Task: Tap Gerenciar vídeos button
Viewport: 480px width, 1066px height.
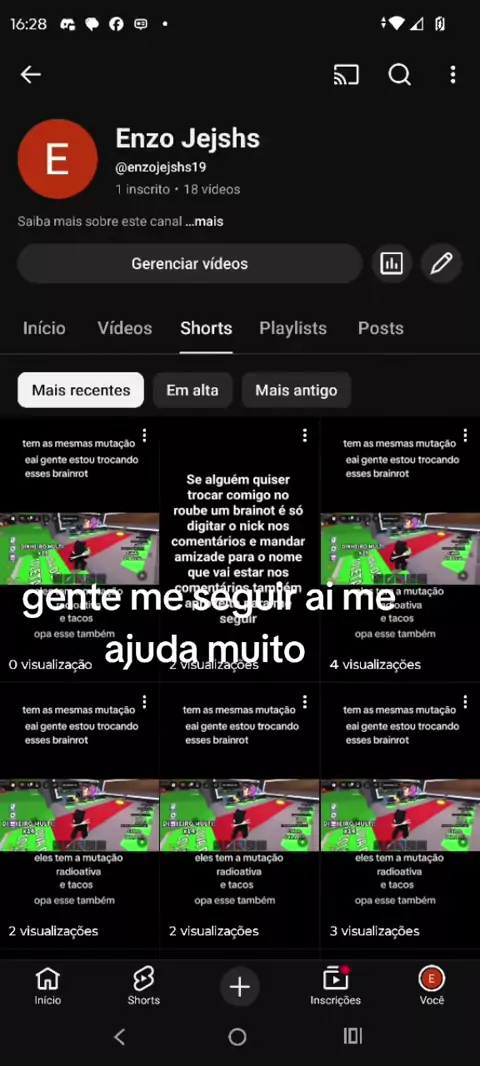Action: (x=190, y=263)
